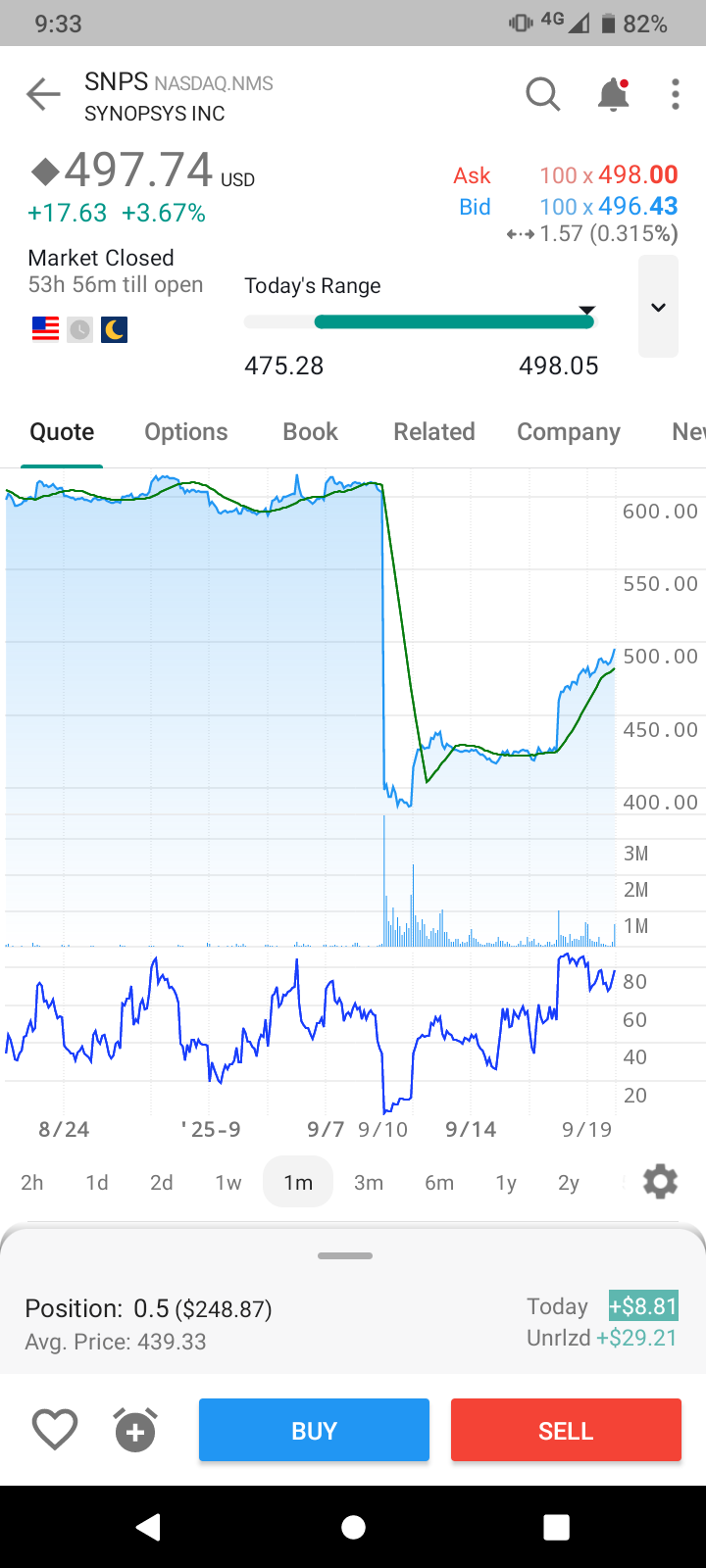Select the 1y chart range

tap(506, 1183)
